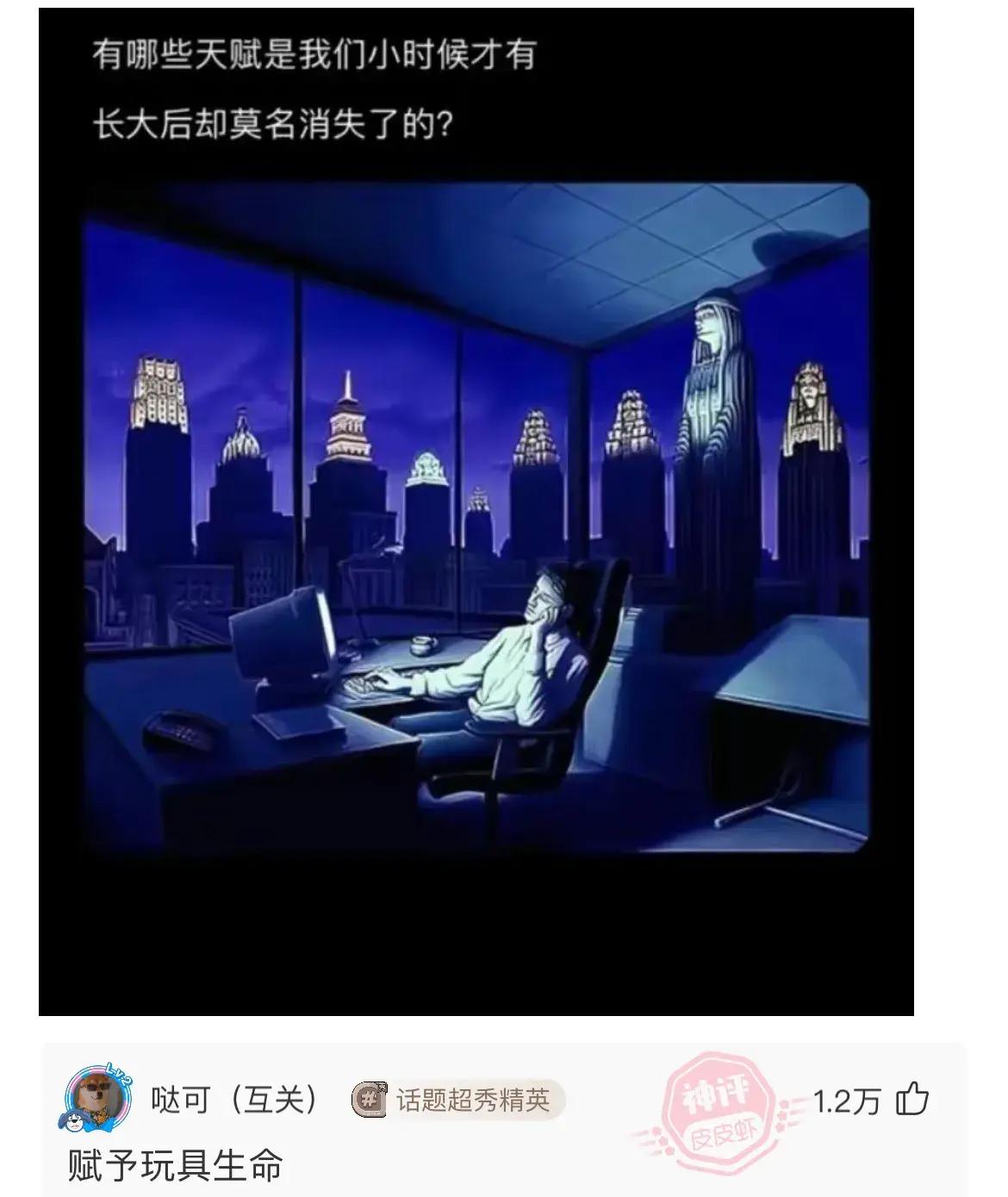Open the avatar of 哒可（互关）

(97, 1100)
